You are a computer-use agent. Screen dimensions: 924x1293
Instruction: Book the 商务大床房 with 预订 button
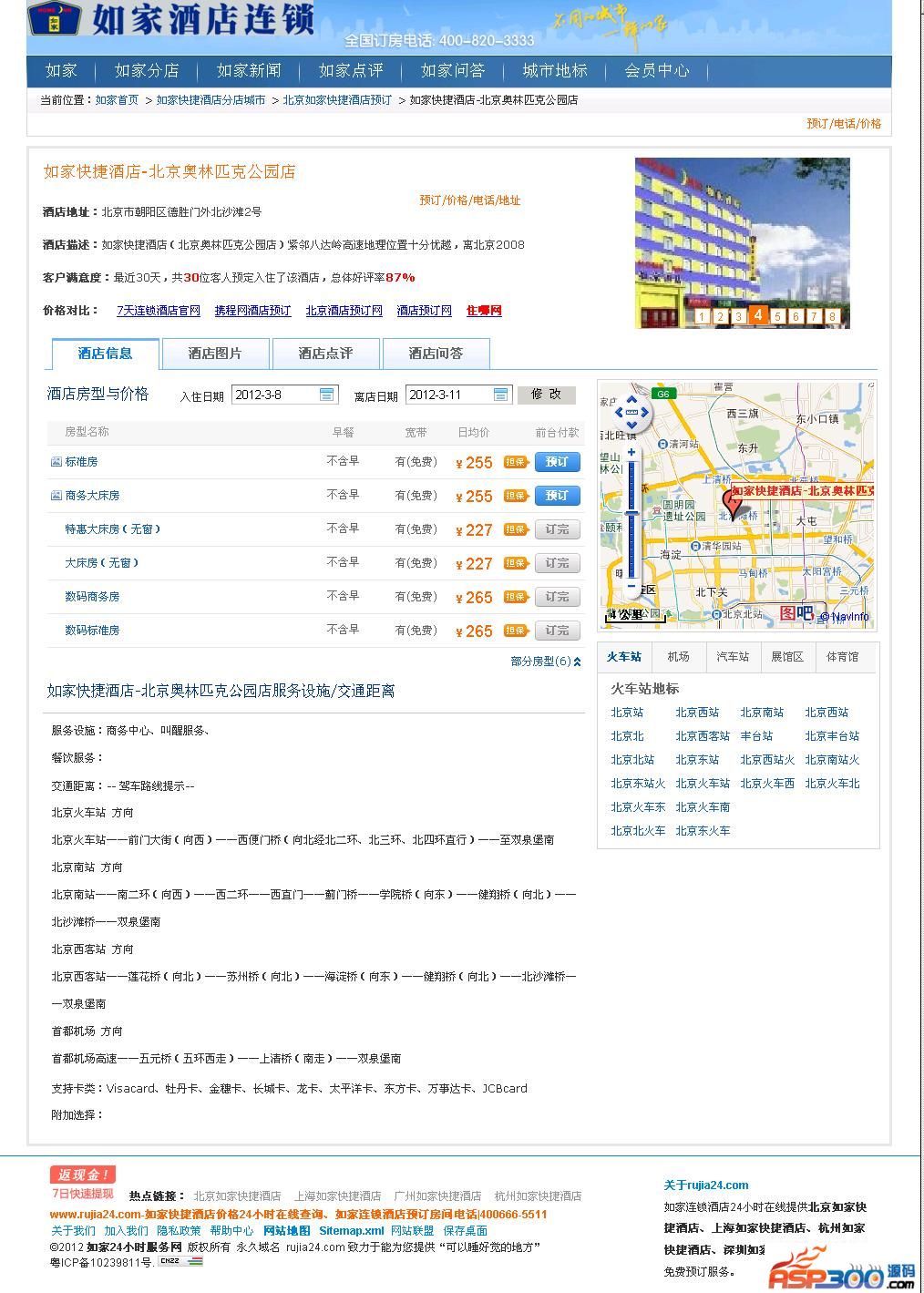pyautogui.click(x=557, y=496)
